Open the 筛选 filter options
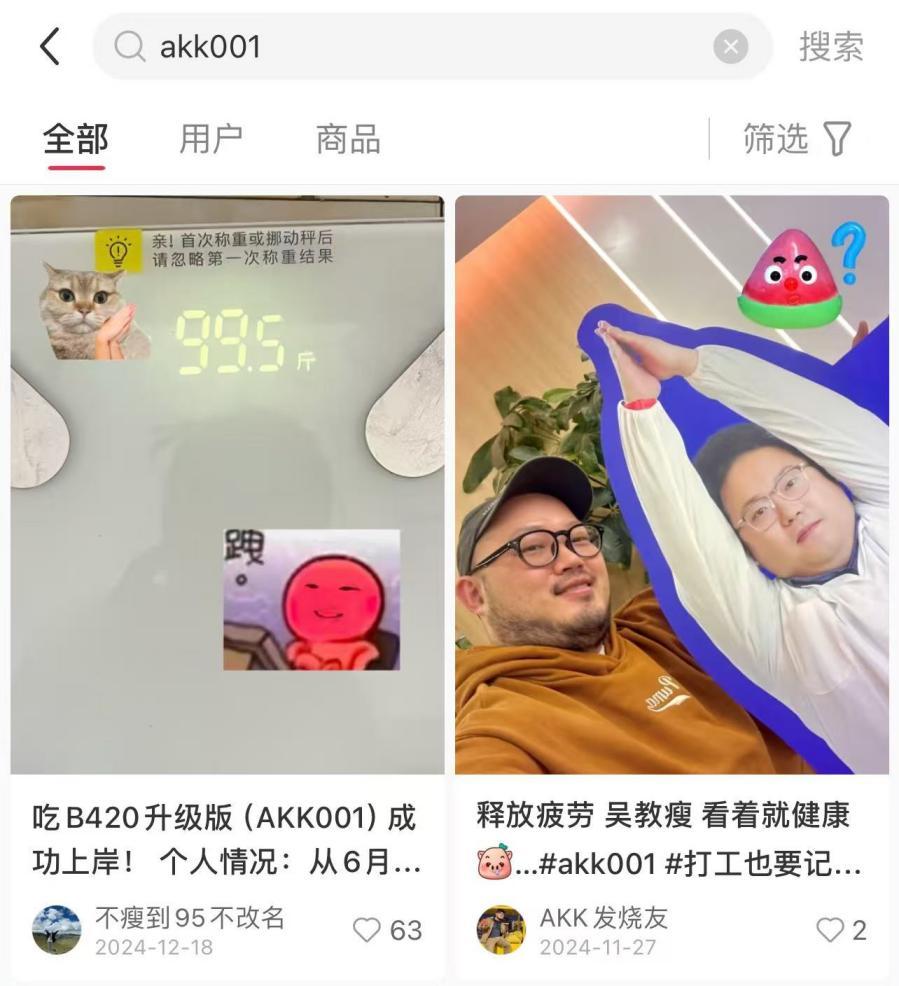 click(x=796, y=140)
